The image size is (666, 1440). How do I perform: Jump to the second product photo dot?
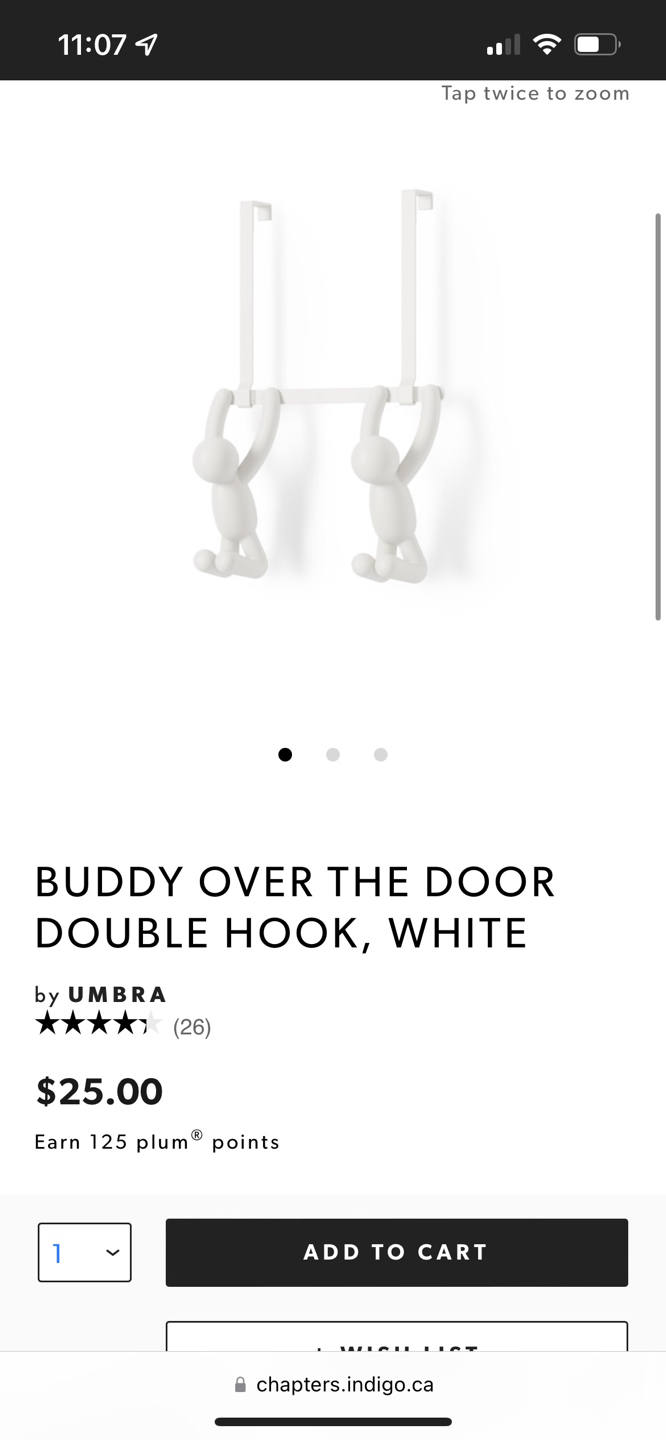coord(333,755)
